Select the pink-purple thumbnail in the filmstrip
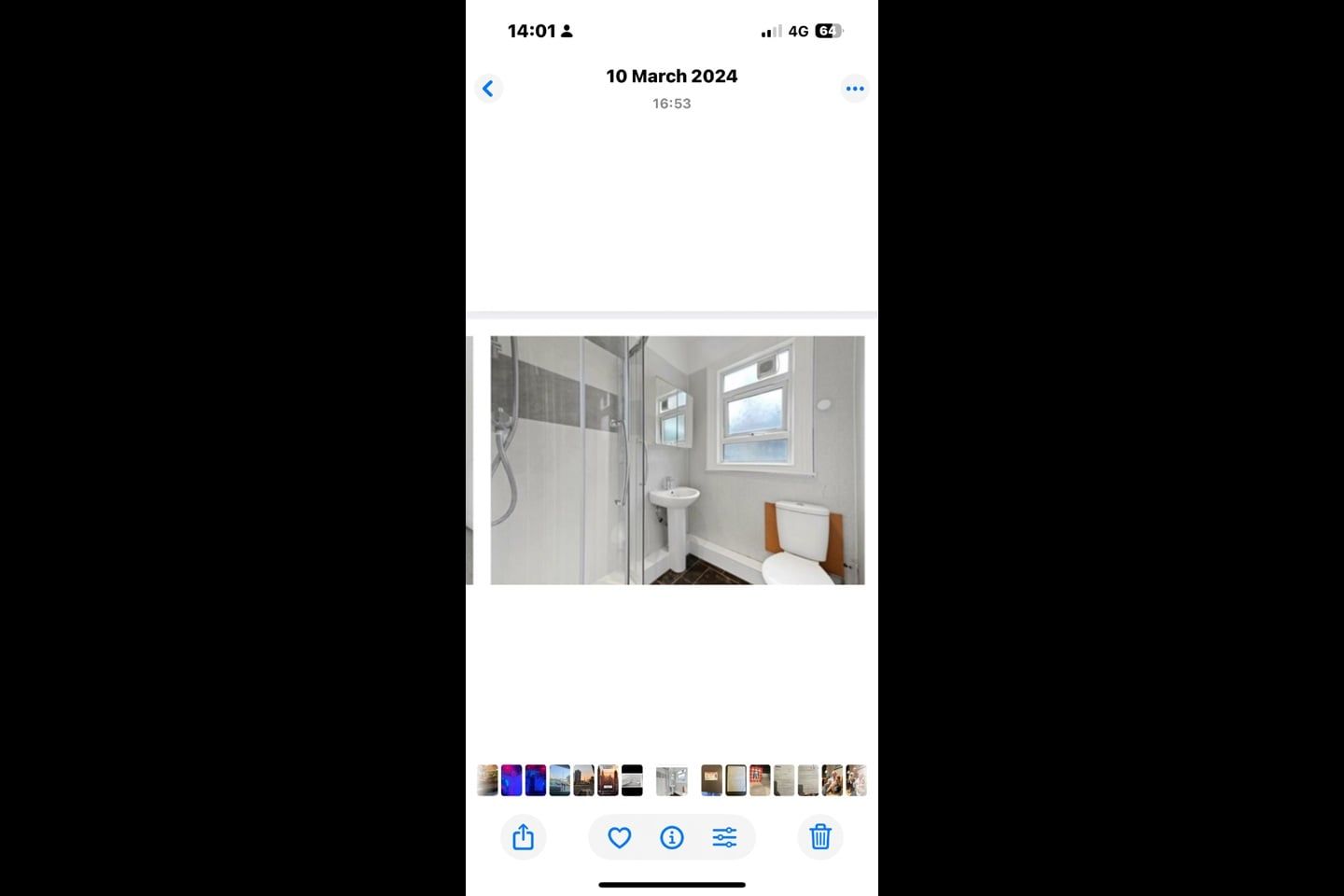The width and height of the screenshot is (1344, 896). coord(511,780)
